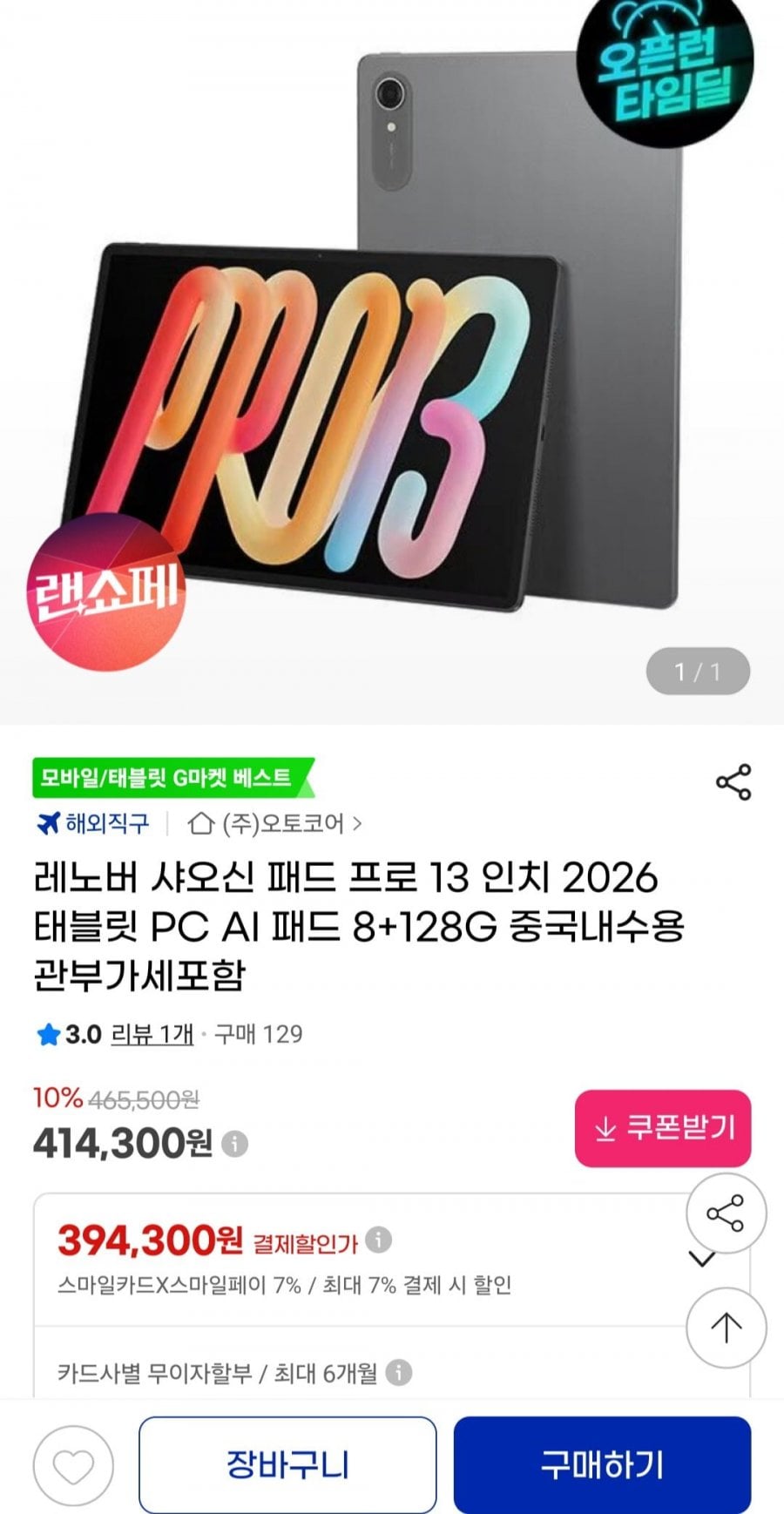The height and width of the screenshot is (1514, 784).
Task: Add the tablet to 장바구니
Action: click(287, 1465)
